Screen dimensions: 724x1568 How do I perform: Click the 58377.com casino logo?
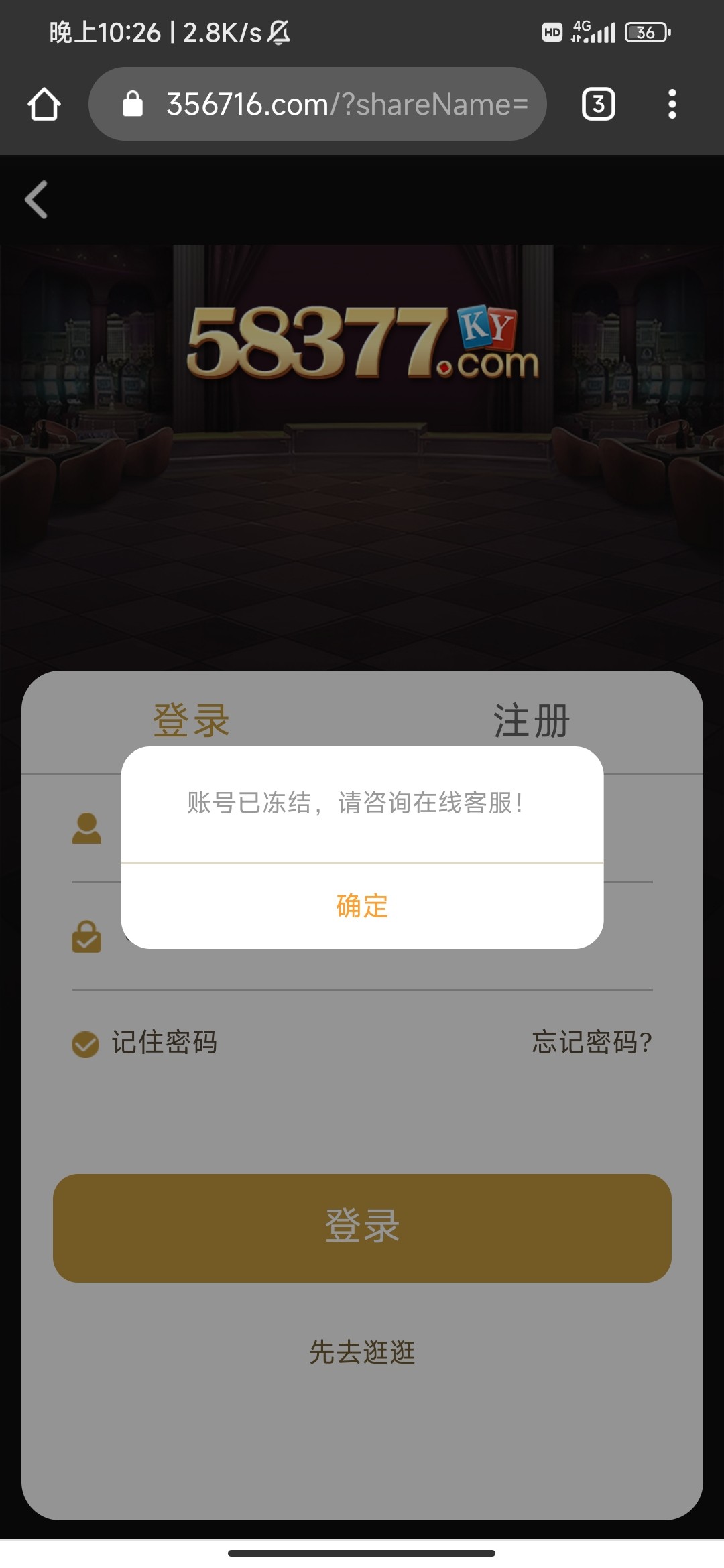click(362, 342)
